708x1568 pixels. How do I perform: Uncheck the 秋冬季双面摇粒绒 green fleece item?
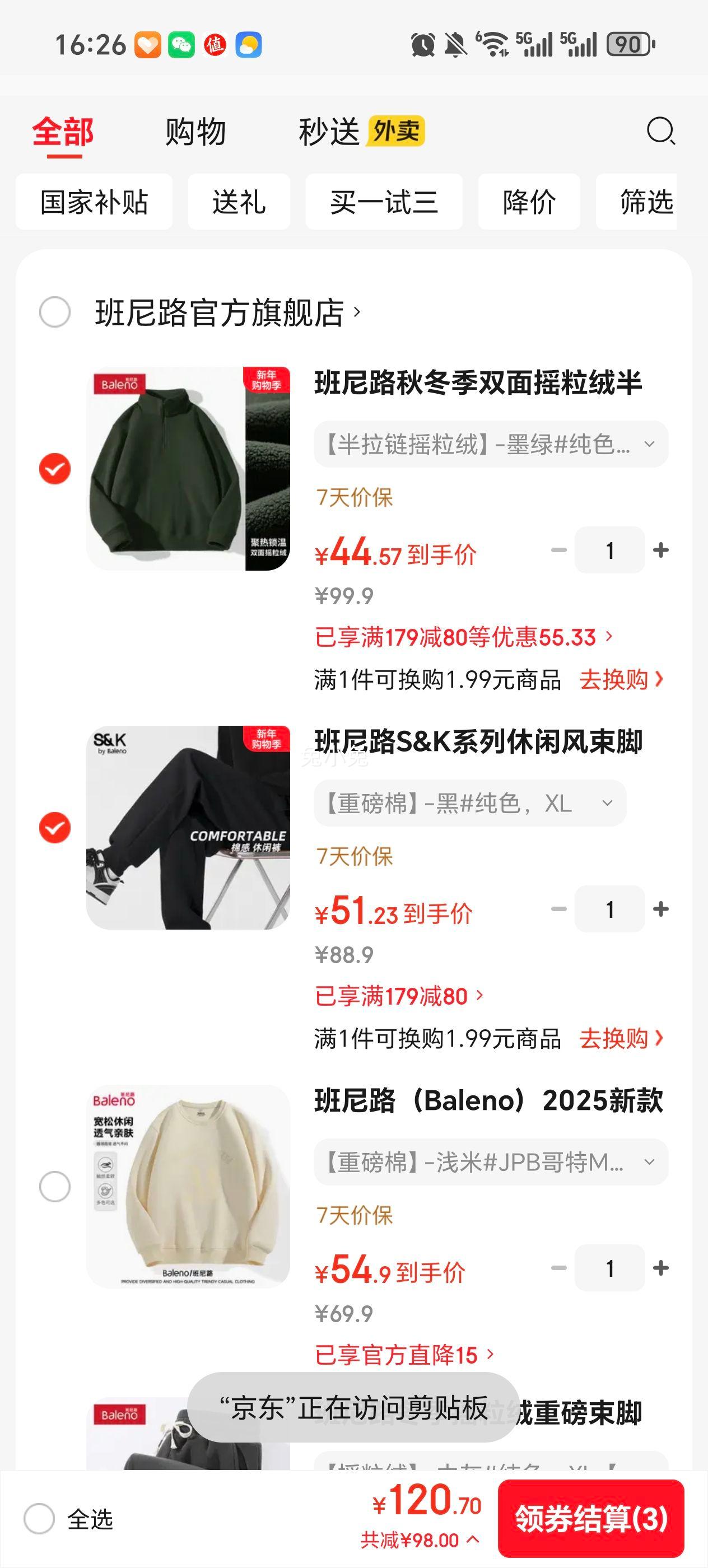(x=55, y=469)
